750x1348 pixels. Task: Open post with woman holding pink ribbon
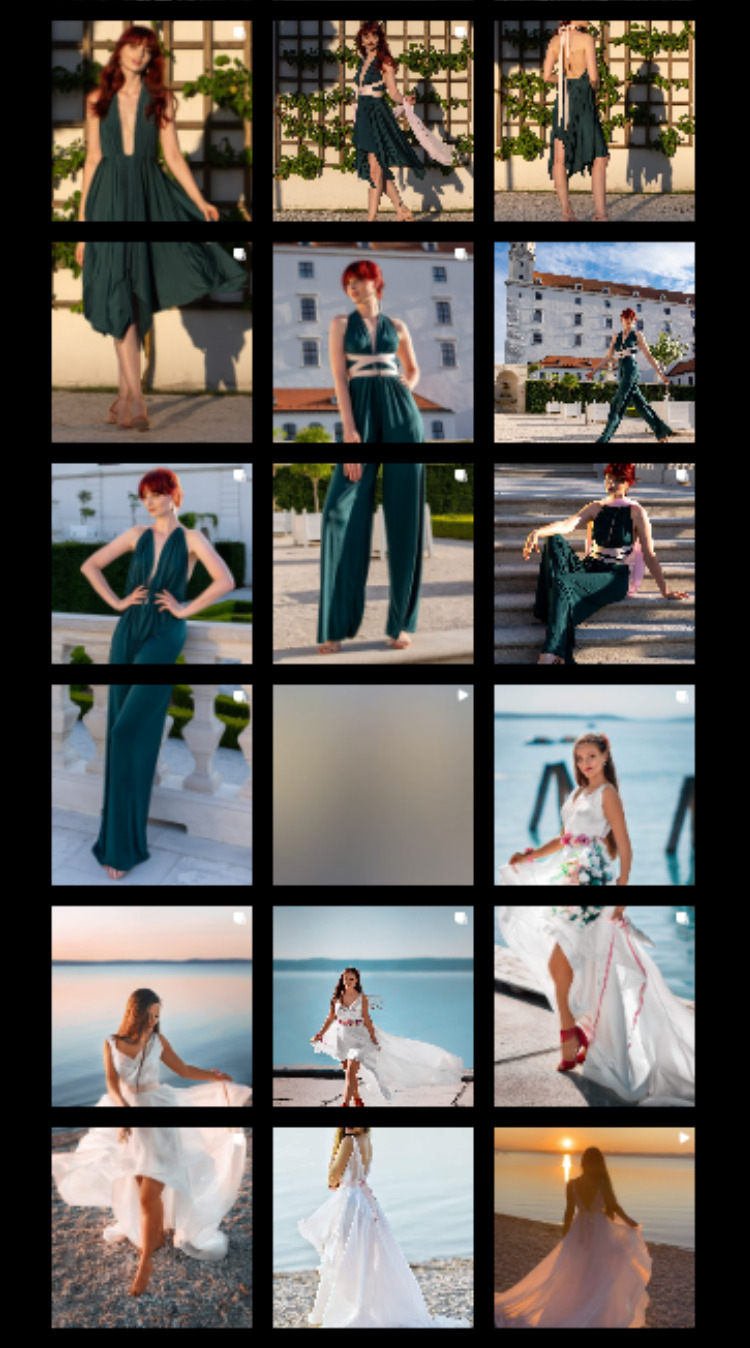click(x=373, y=120)
